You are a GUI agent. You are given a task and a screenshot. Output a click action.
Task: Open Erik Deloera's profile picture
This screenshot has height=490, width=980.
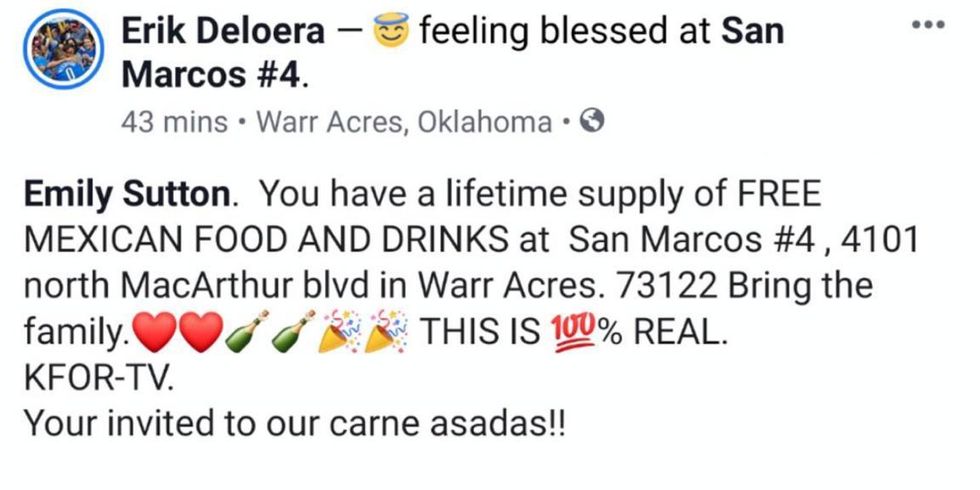64,56
